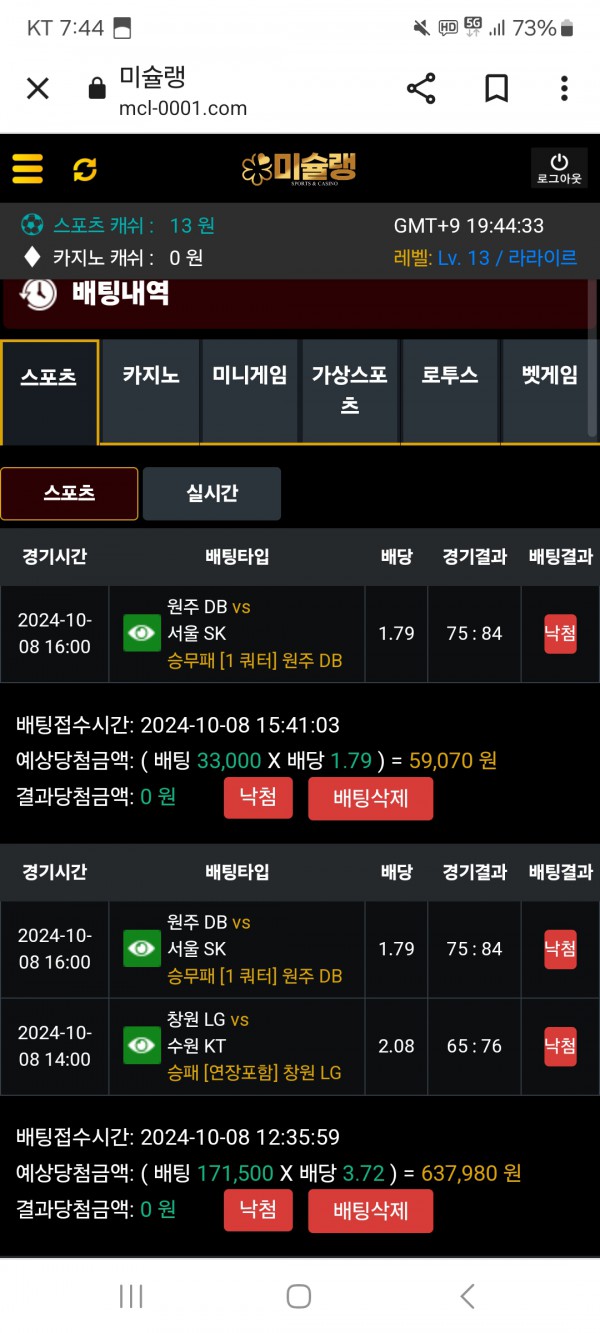Open the 로투스 tab
This screenshot has height=1333, width=600.
pos(450,376)
